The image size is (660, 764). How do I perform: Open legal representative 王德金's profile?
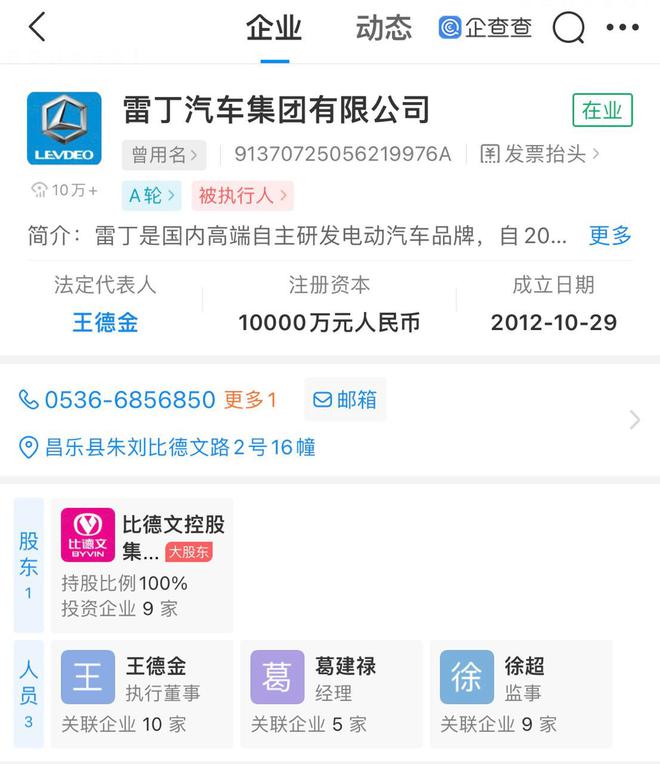click(105, 322)
